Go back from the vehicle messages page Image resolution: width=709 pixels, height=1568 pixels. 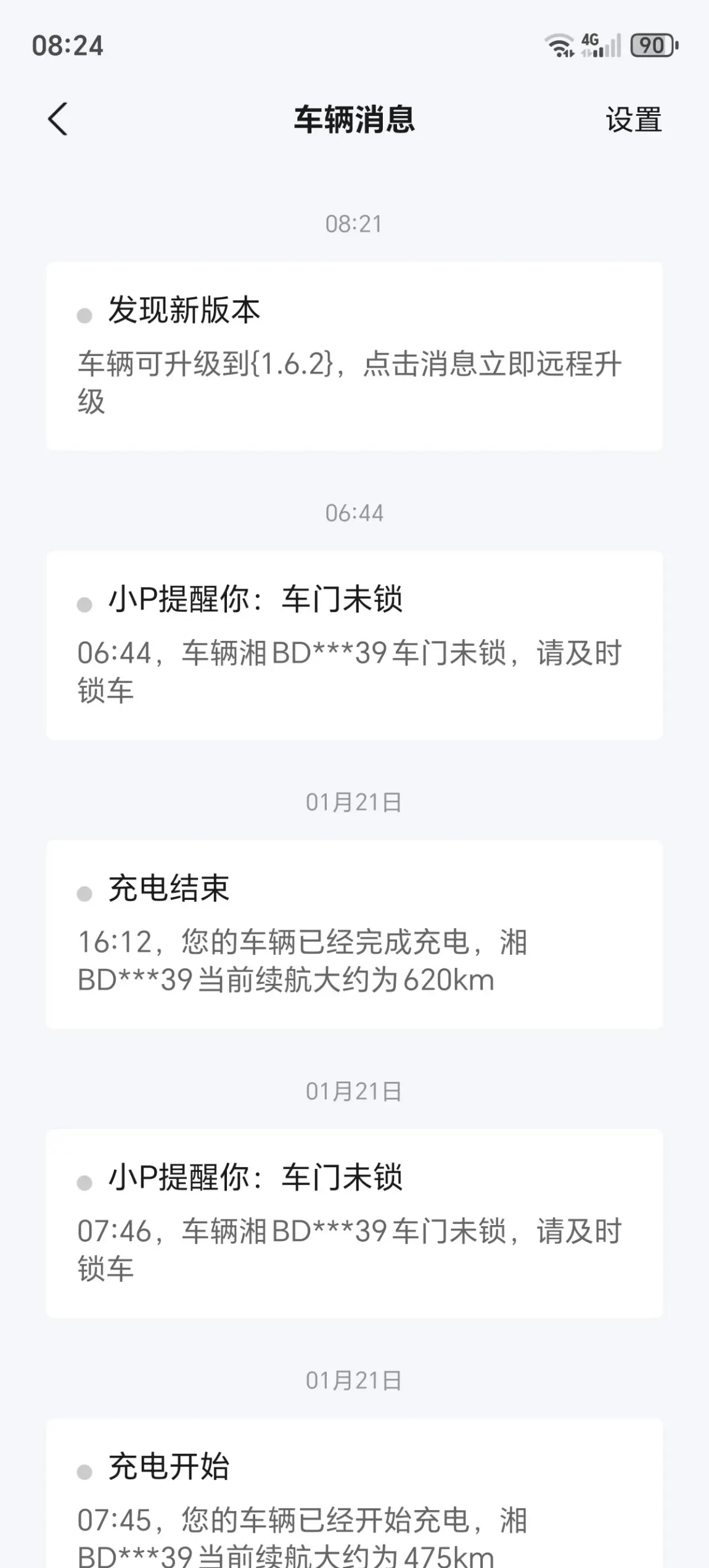click(x=58, y=119)
